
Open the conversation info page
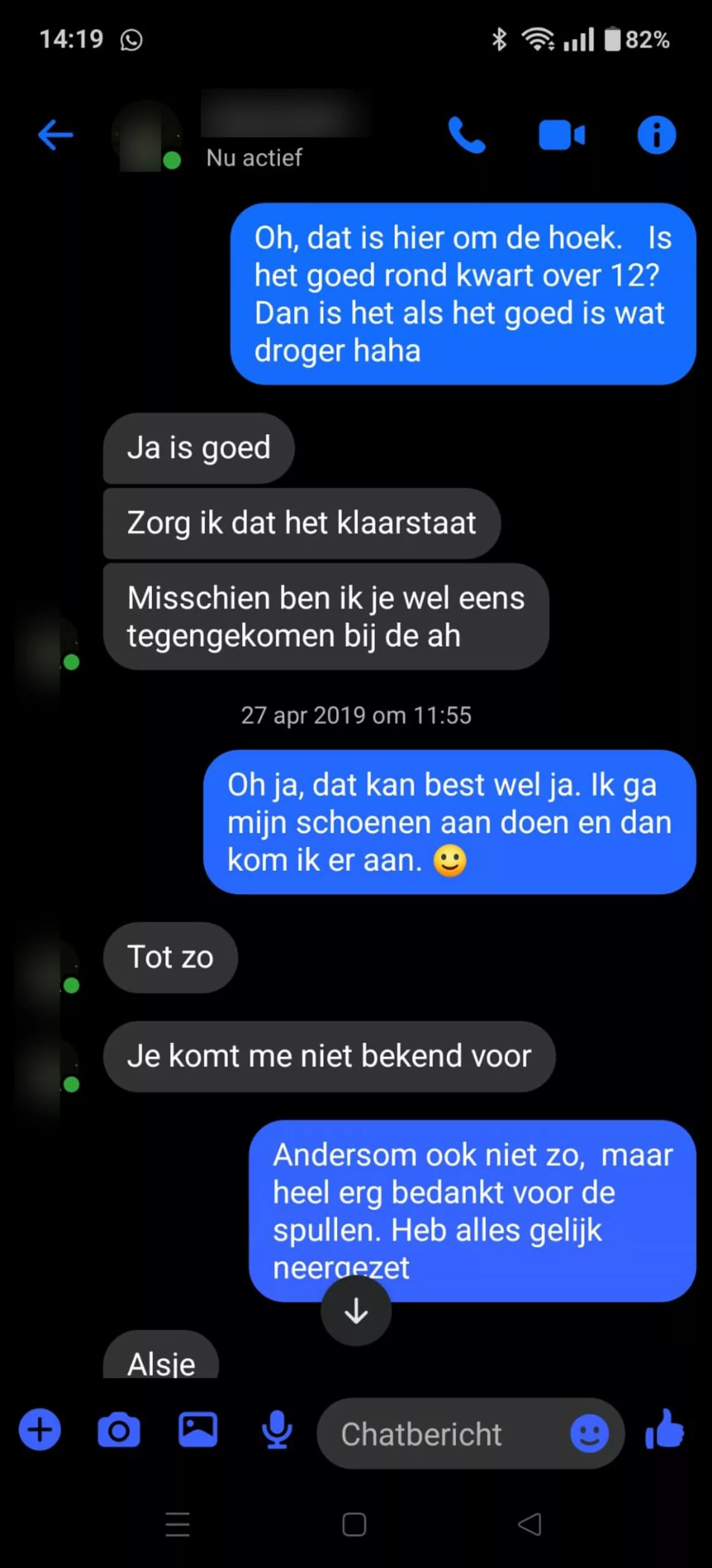tap(656, 135)
